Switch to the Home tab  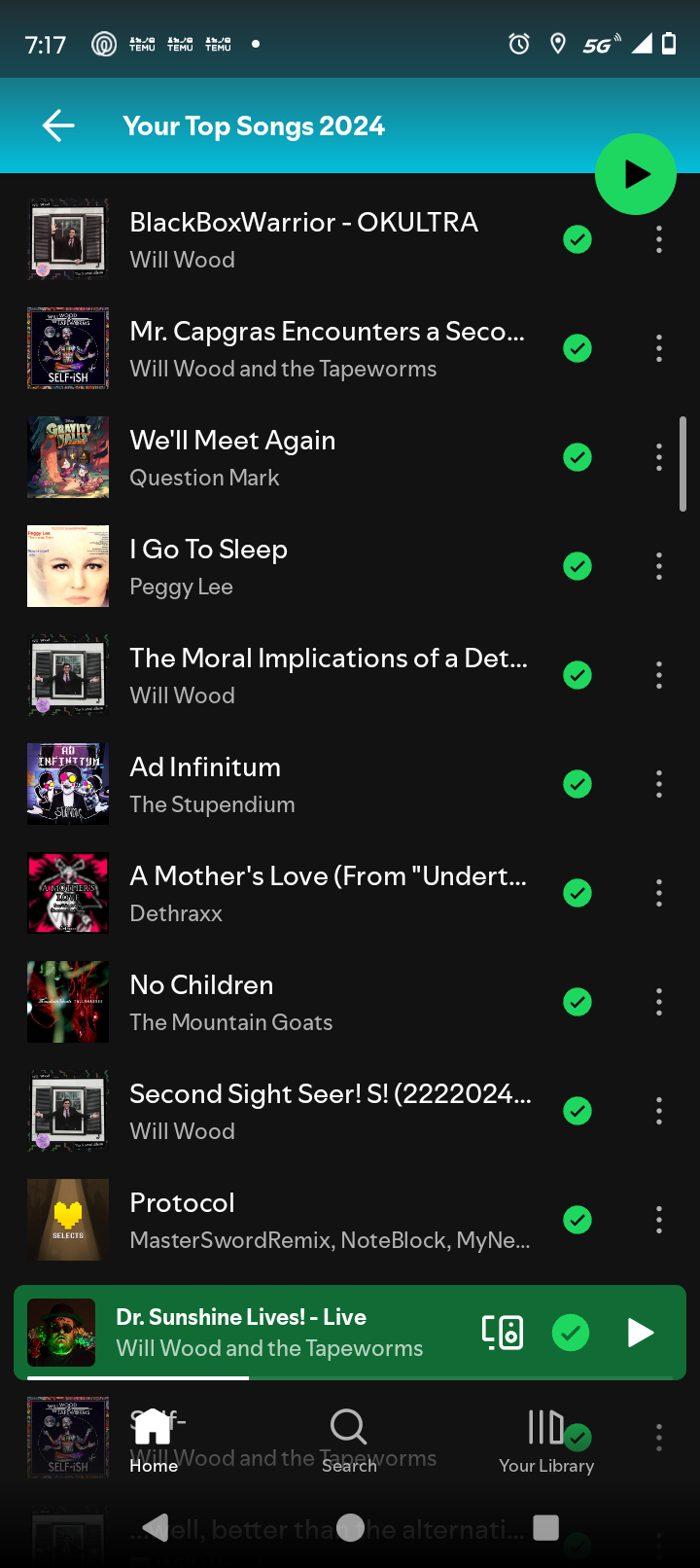tap(154, 1441)
